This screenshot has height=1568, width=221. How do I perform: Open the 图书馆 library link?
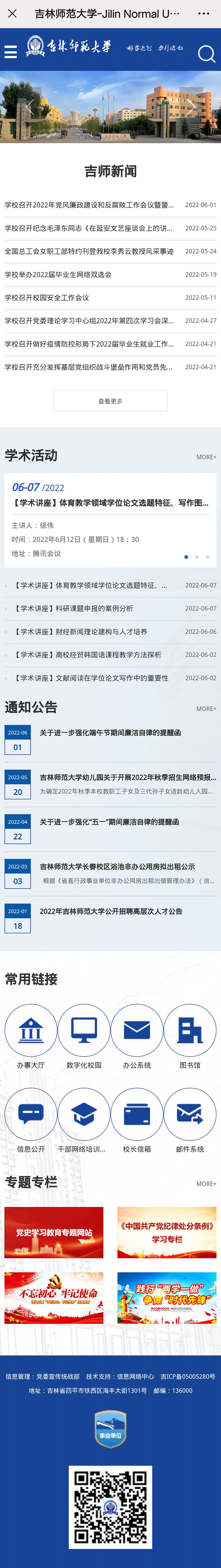(190, 1031)
